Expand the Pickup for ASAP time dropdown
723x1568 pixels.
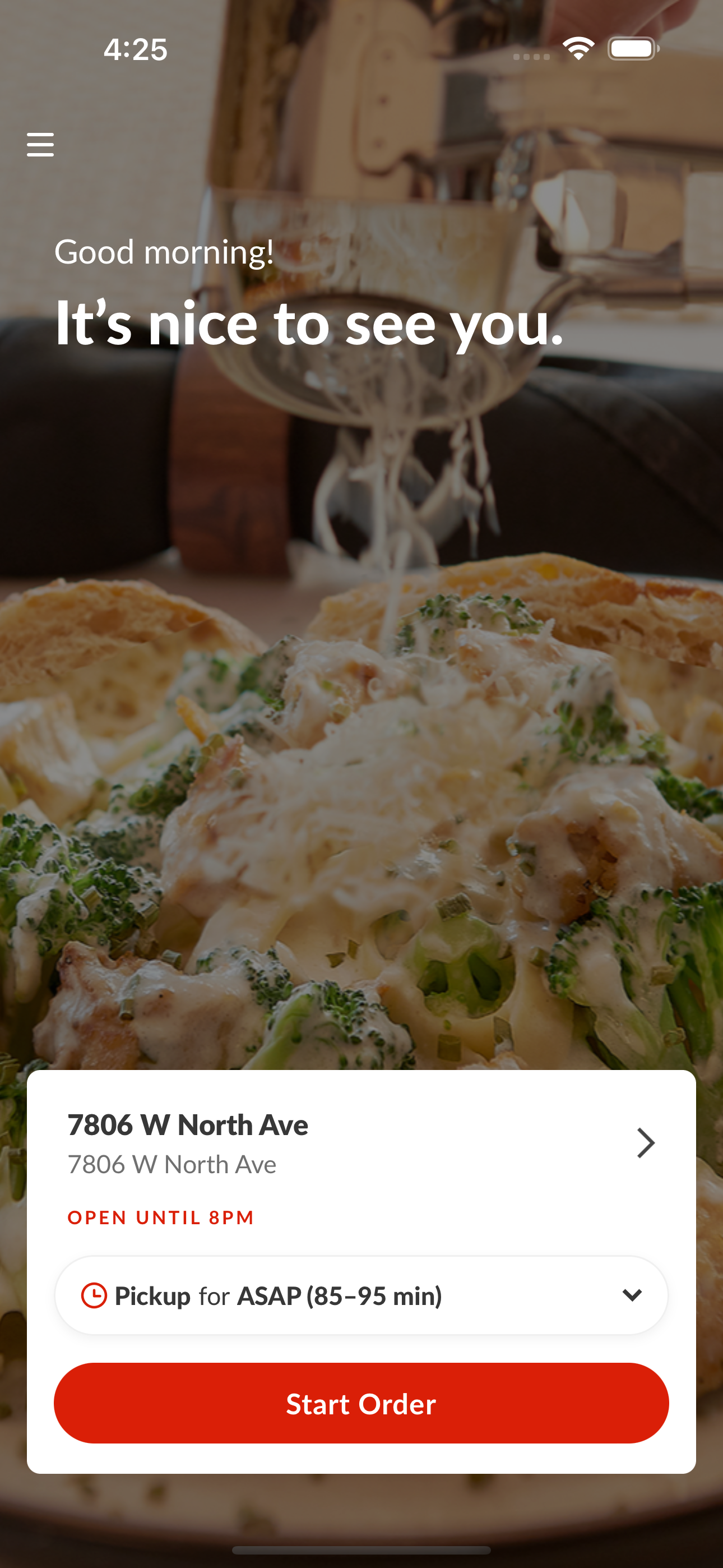pyautogui.click(x=361, y=1295)
